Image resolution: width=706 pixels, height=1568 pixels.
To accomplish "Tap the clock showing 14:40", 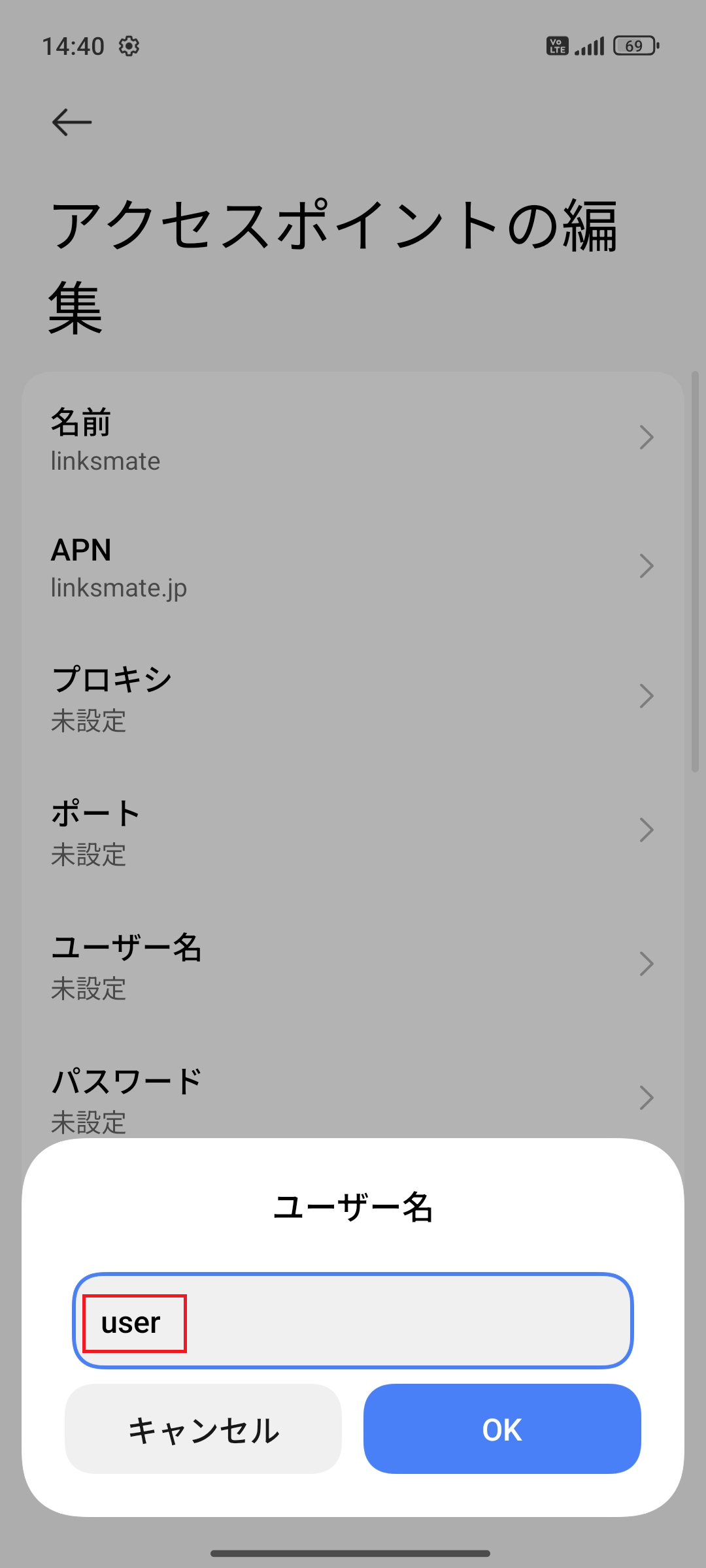I will (74, 46).
